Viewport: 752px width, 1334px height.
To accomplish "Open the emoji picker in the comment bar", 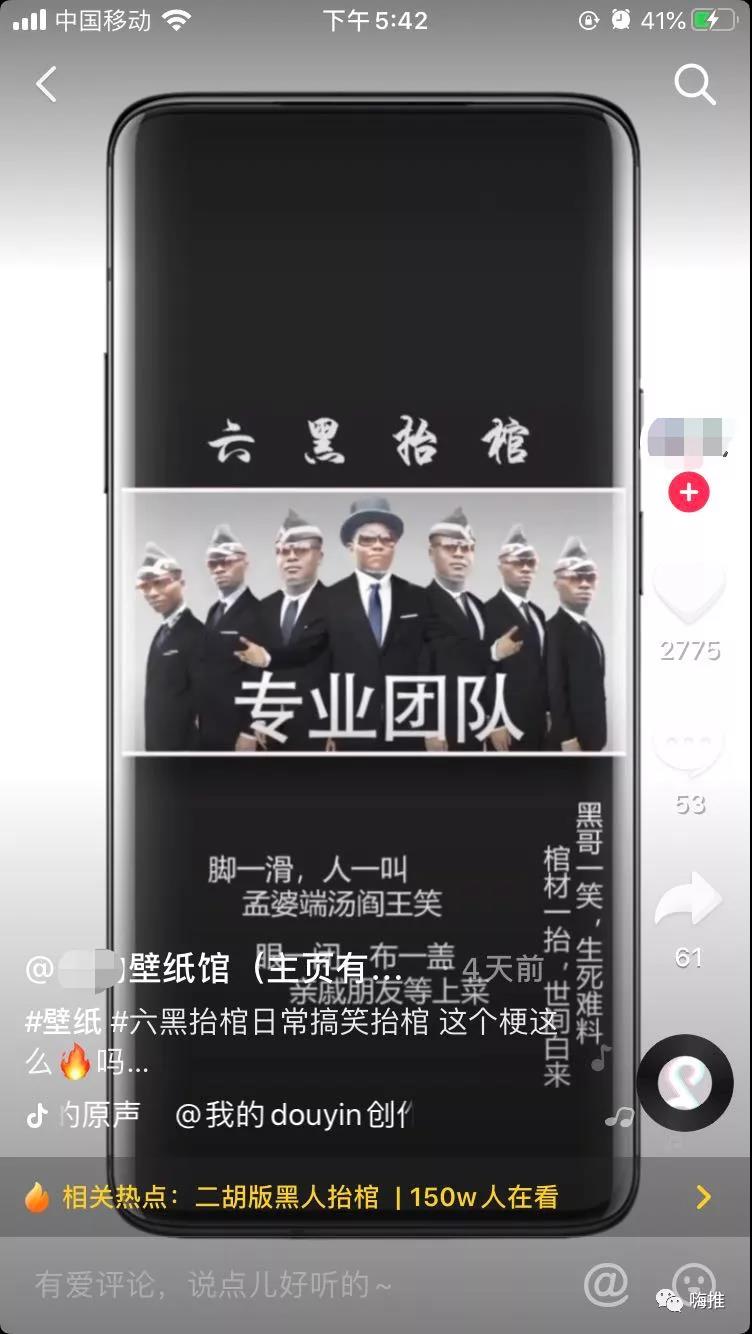I will [x=693, y=1280].
